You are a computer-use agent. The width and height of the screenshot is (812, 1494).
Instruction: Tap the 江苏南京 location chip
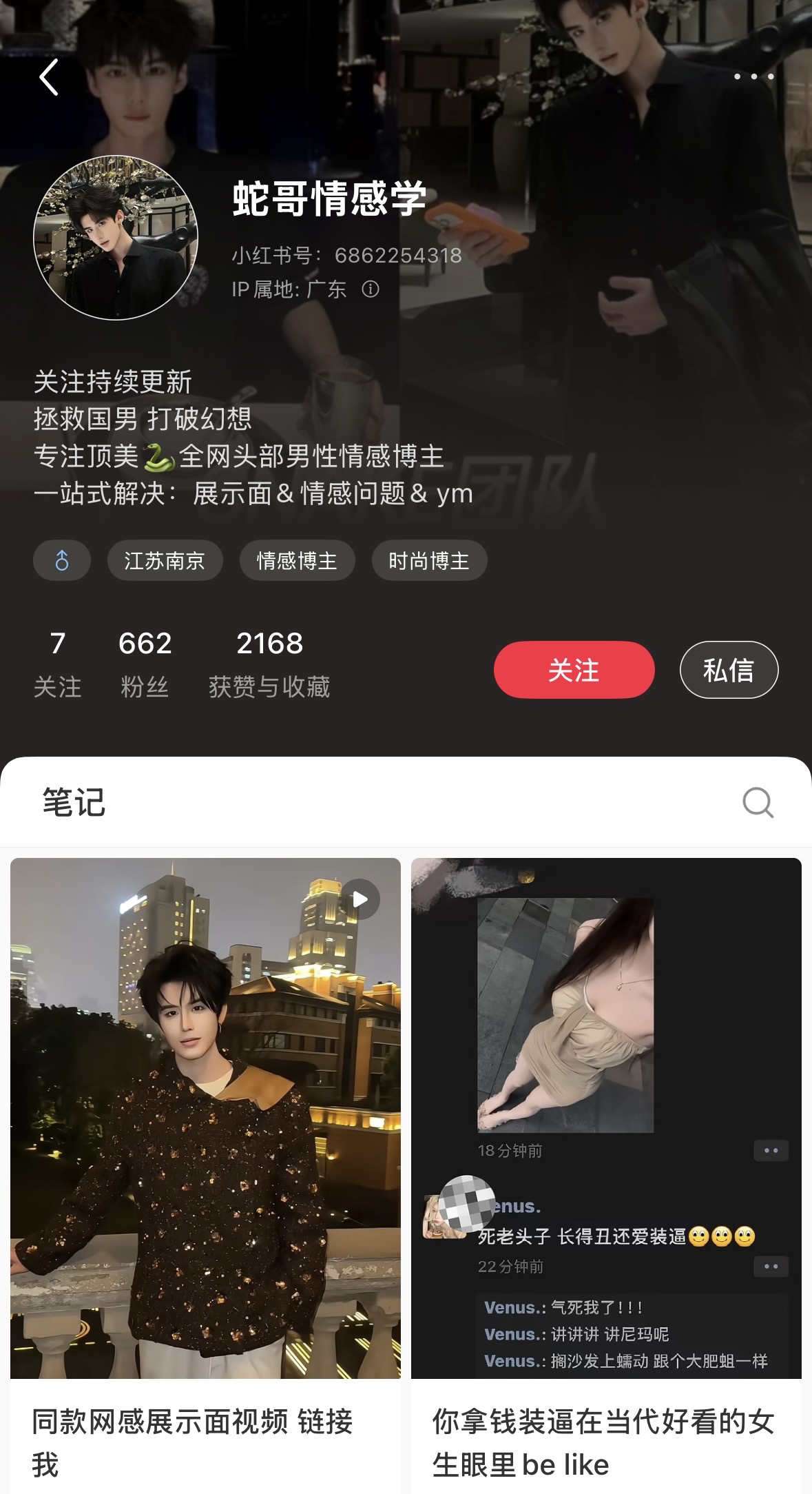click(165, 560)
